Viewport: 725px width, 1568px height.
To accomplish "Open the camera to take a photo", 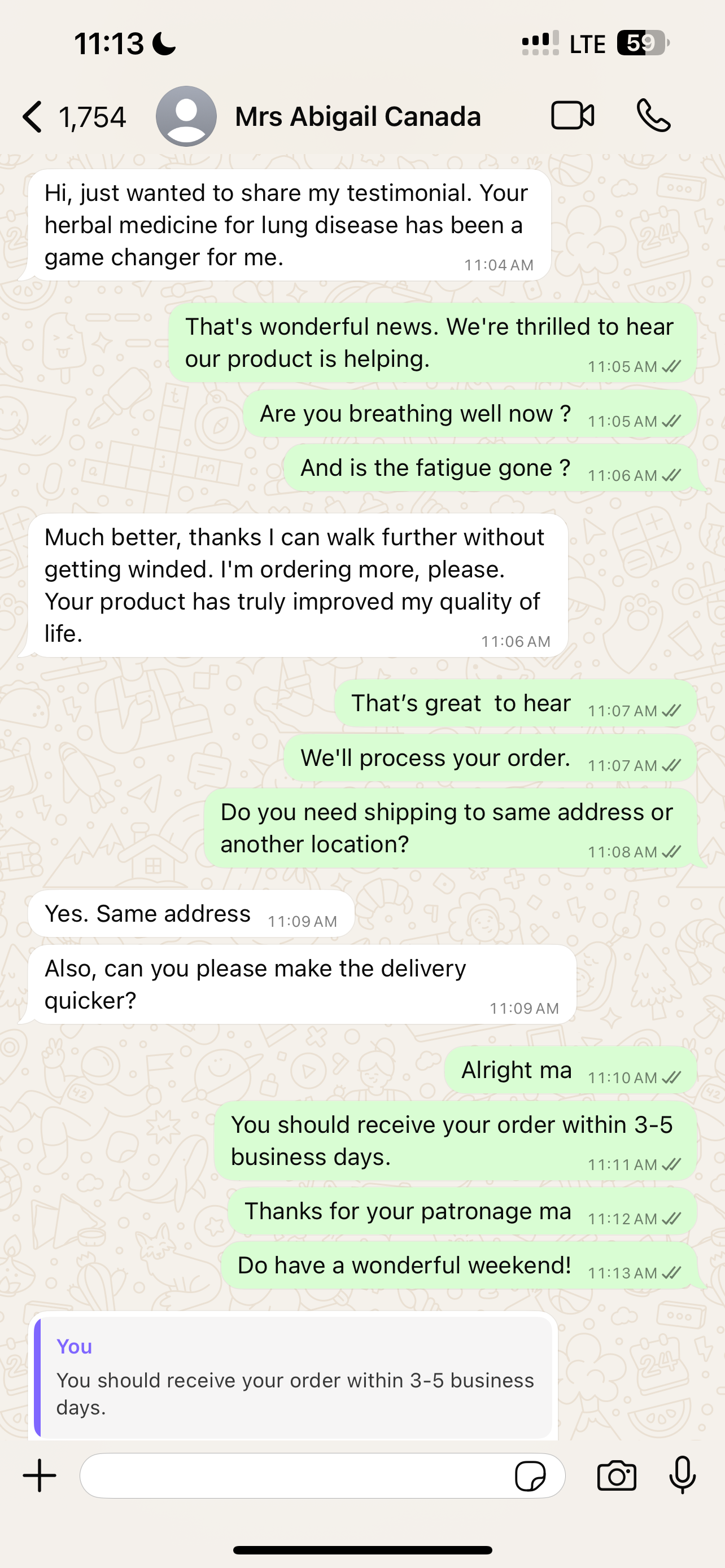I will 617,1475.
